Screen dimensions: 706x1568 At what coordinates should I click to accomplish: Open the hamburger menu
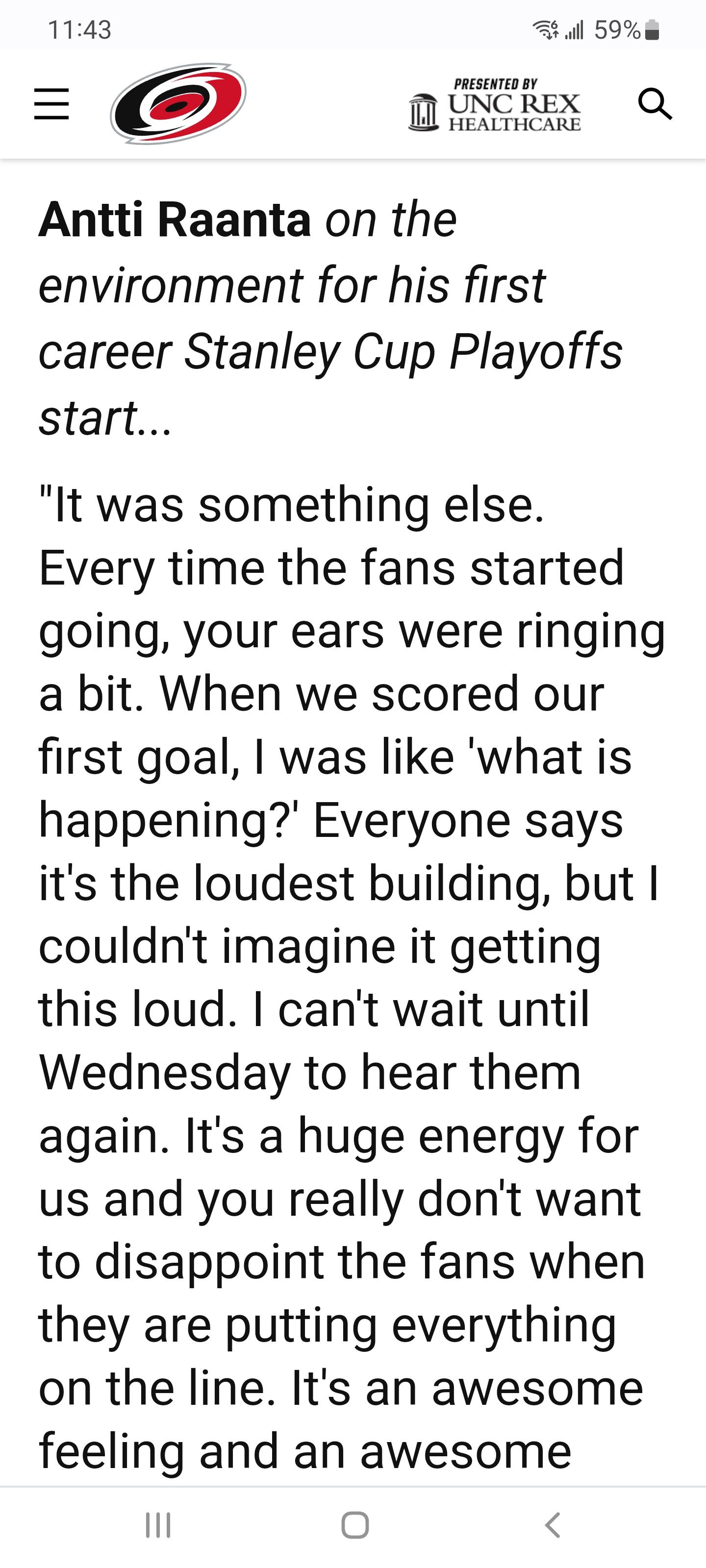coord(51,103)
